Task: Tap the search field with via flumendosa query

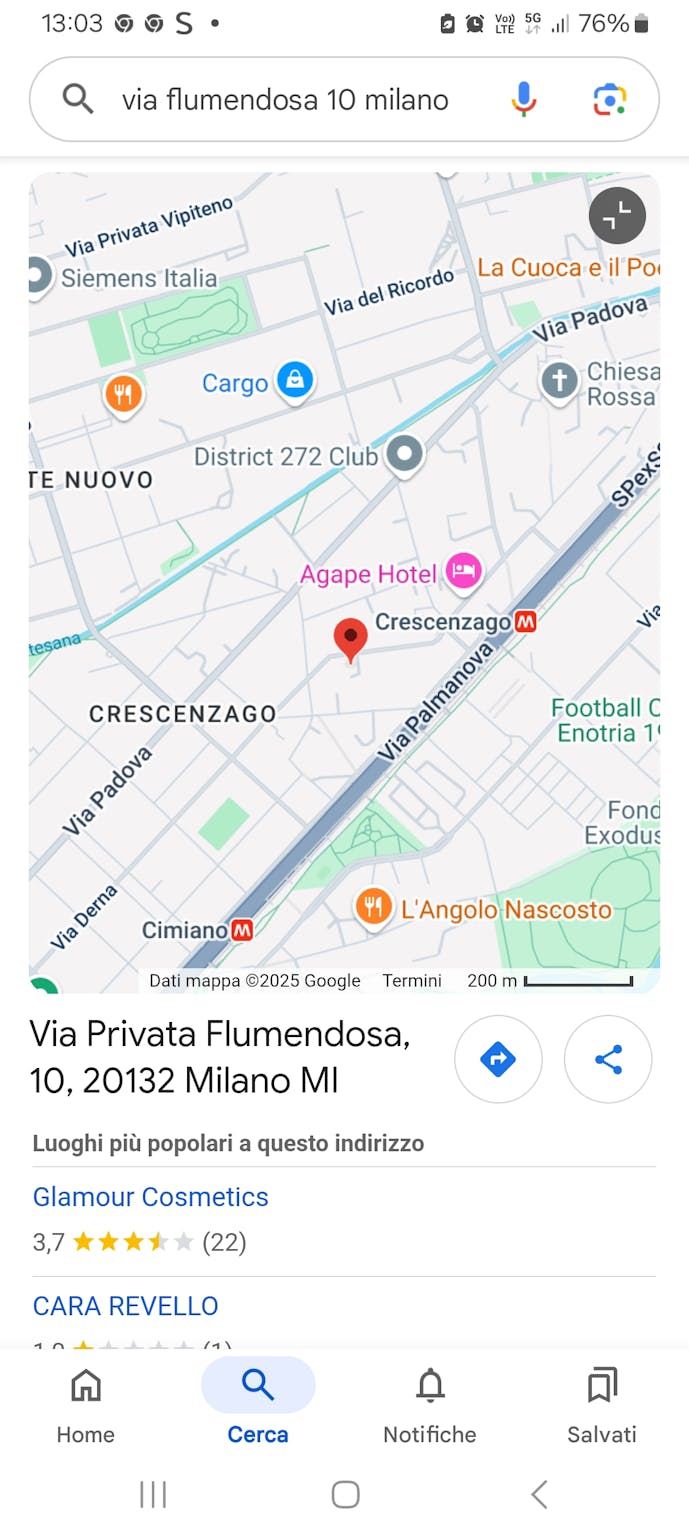Action: coord(285,100)
